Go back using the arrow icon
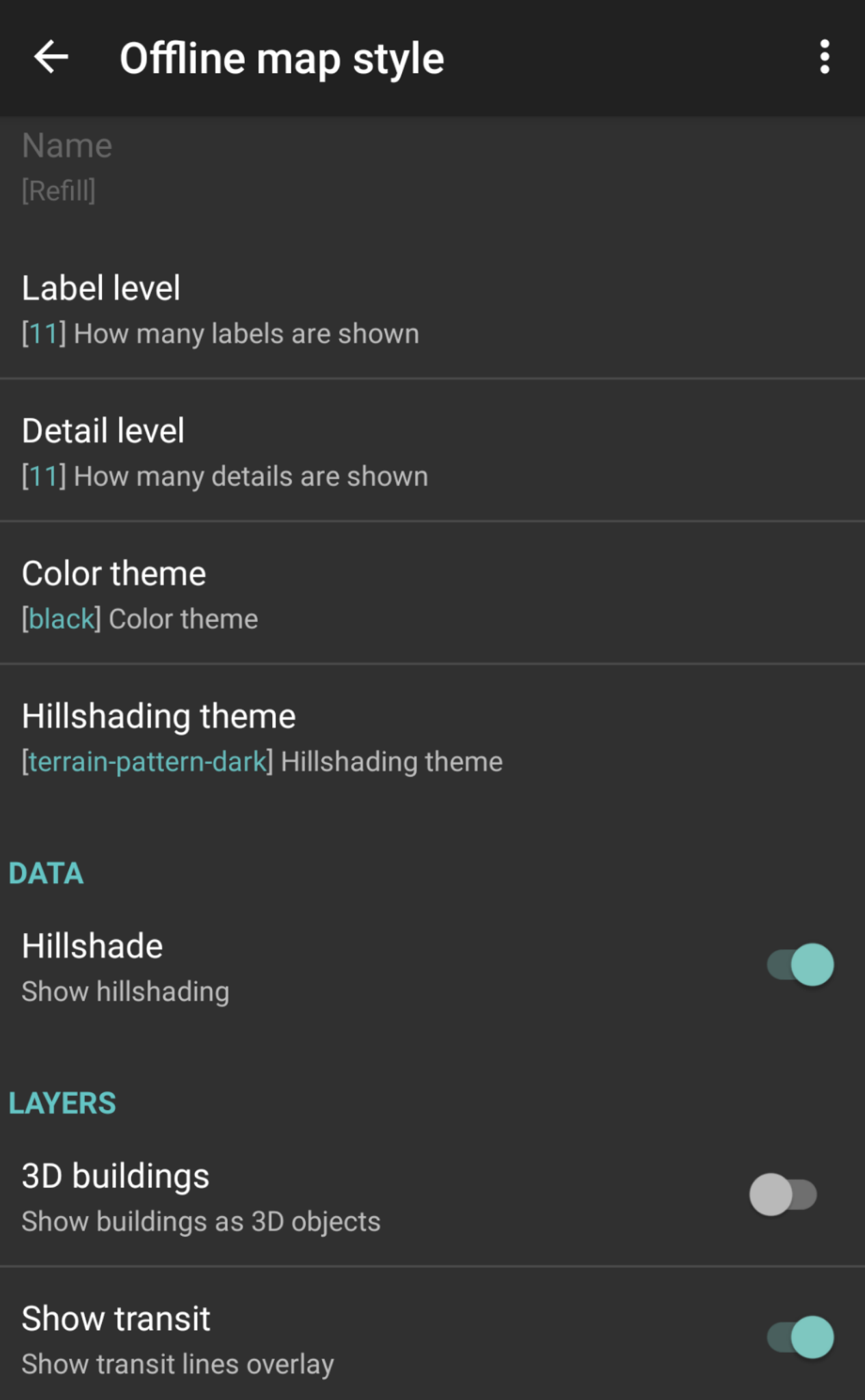Screen dimensions: 865x1400 click(51, 57)
